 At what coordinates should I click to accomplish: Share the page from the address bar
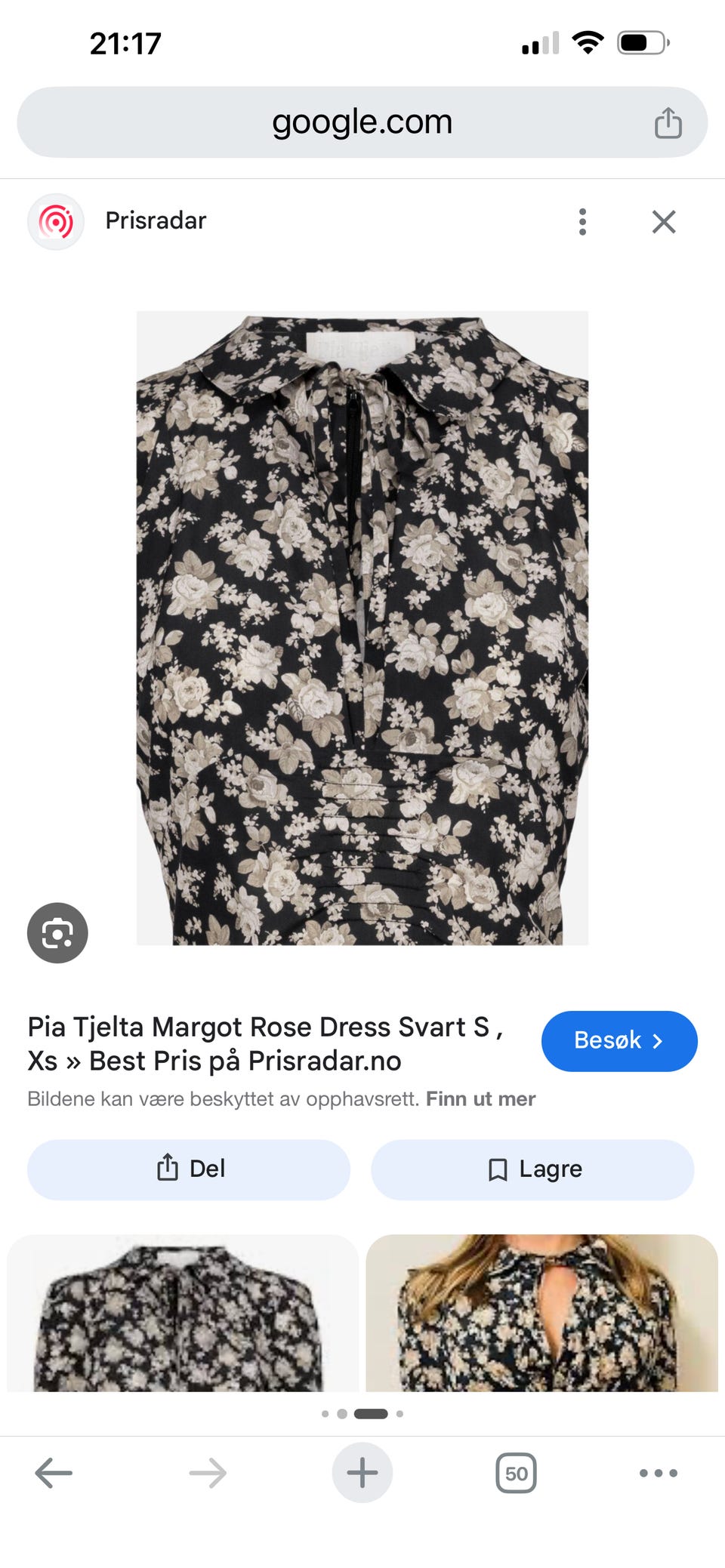pos(668,123)
